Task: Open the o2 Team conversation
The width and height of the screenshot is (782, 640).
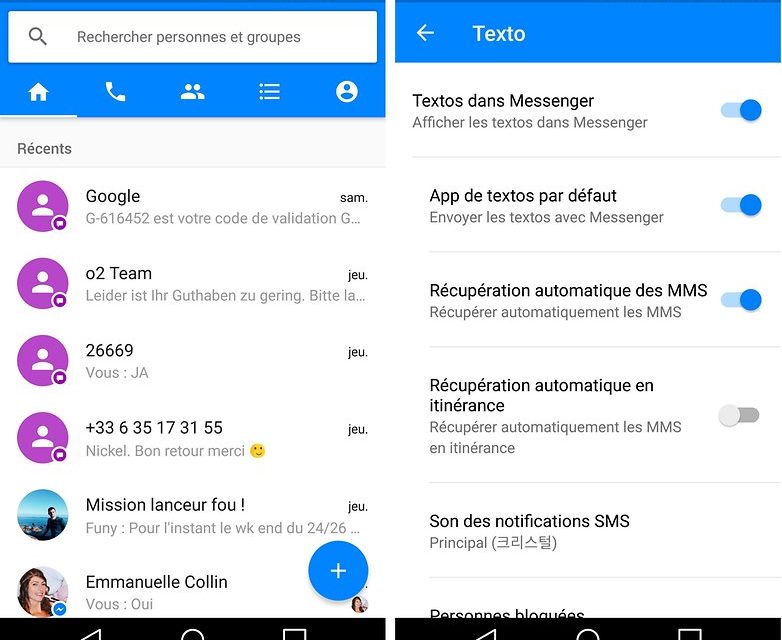Action: (x=200, y=284)
